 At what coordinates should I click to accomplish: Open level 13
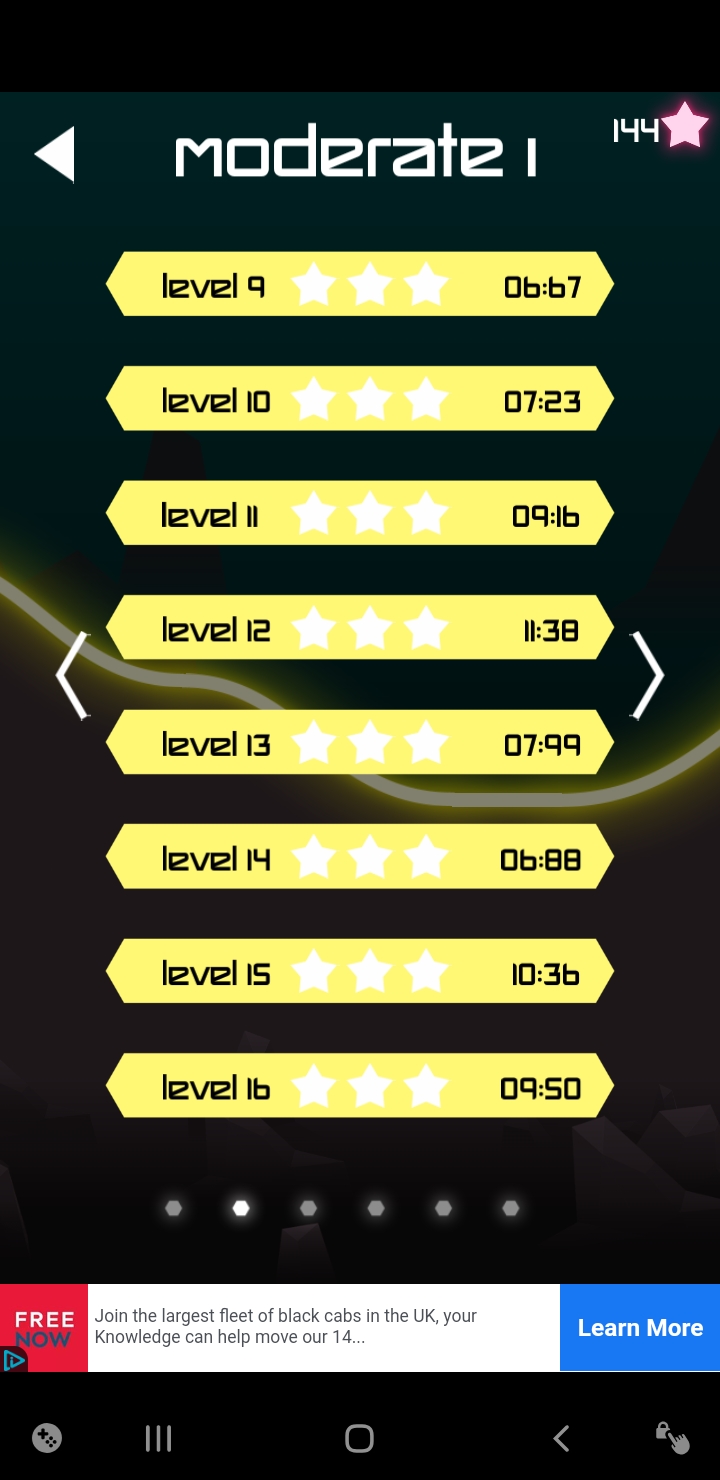[360, 743]
